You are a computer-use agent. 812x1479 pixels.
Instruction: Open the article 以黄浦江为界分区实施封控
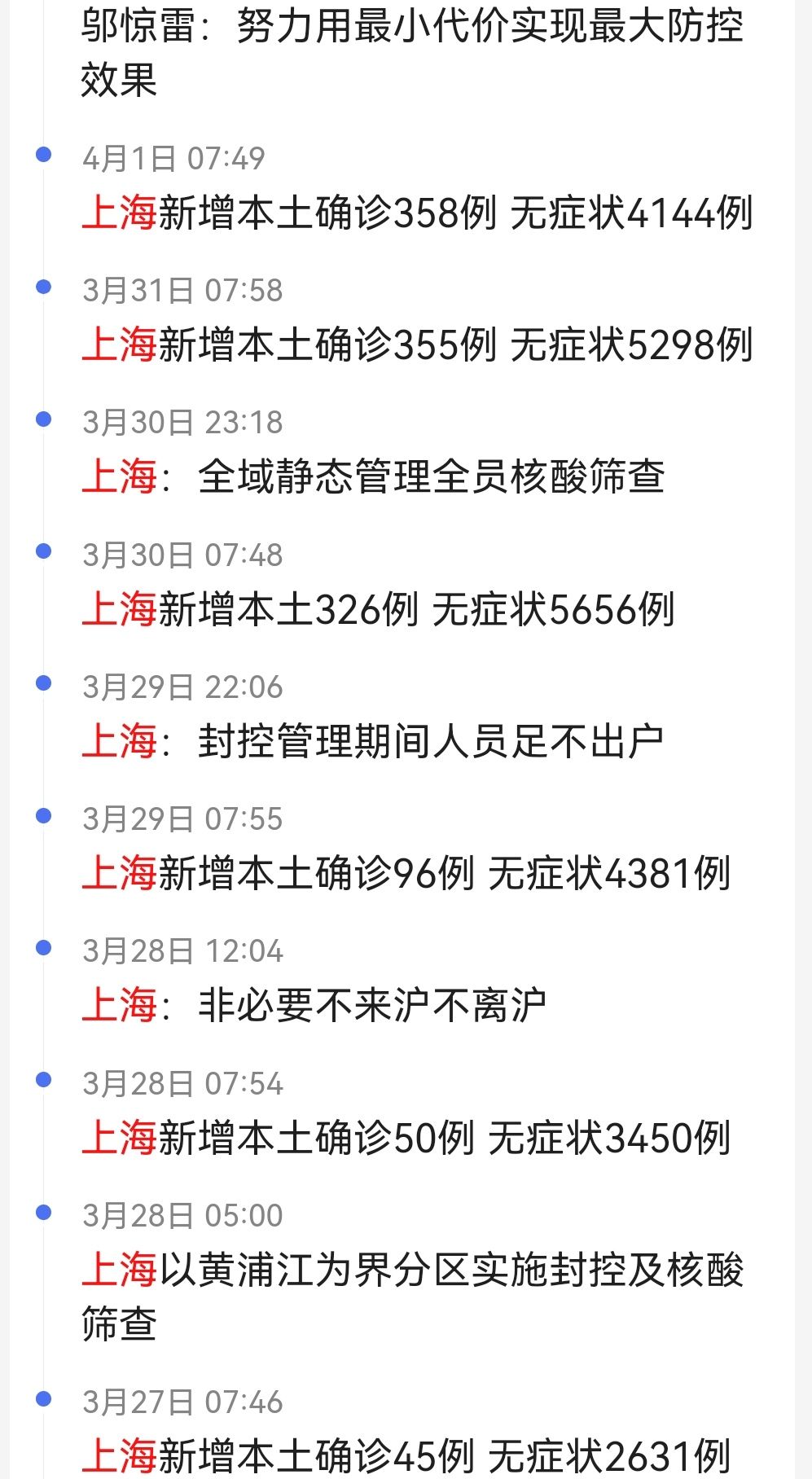(412, 1297)
